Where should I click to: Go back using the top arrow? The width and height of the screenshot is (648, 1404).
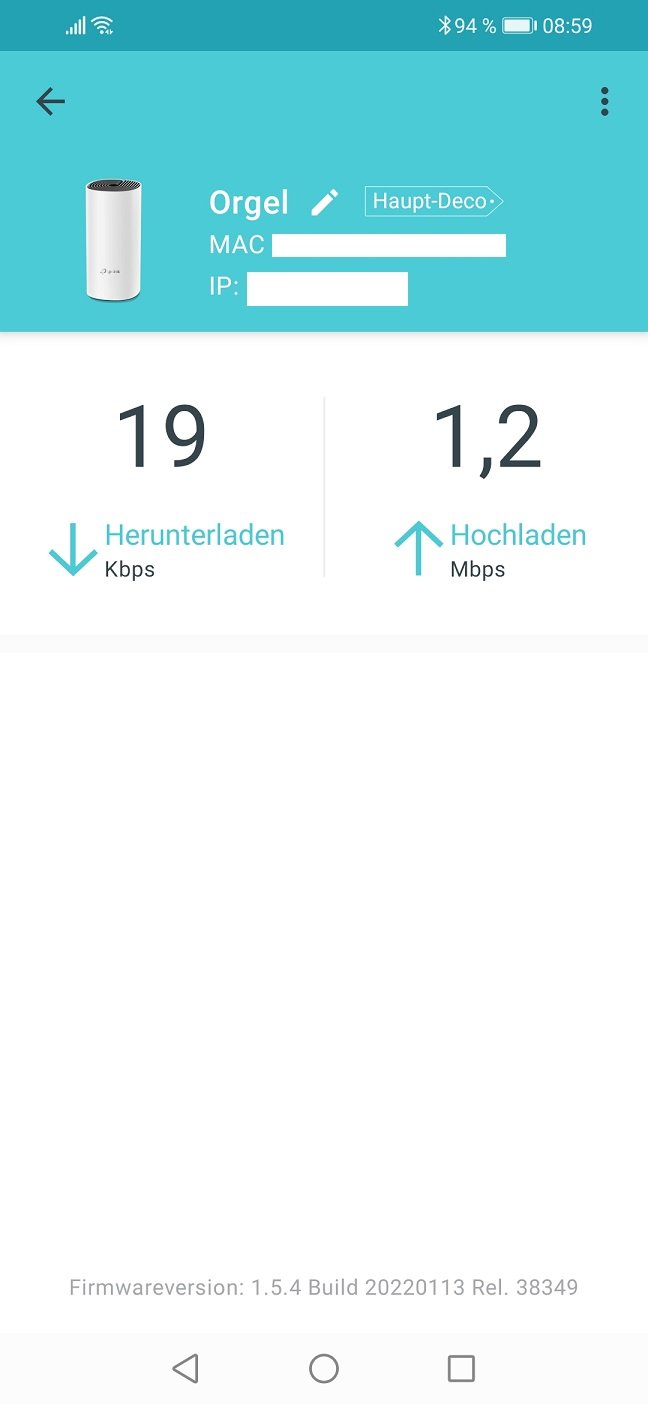pyautogui.click(x=50, y=101)
